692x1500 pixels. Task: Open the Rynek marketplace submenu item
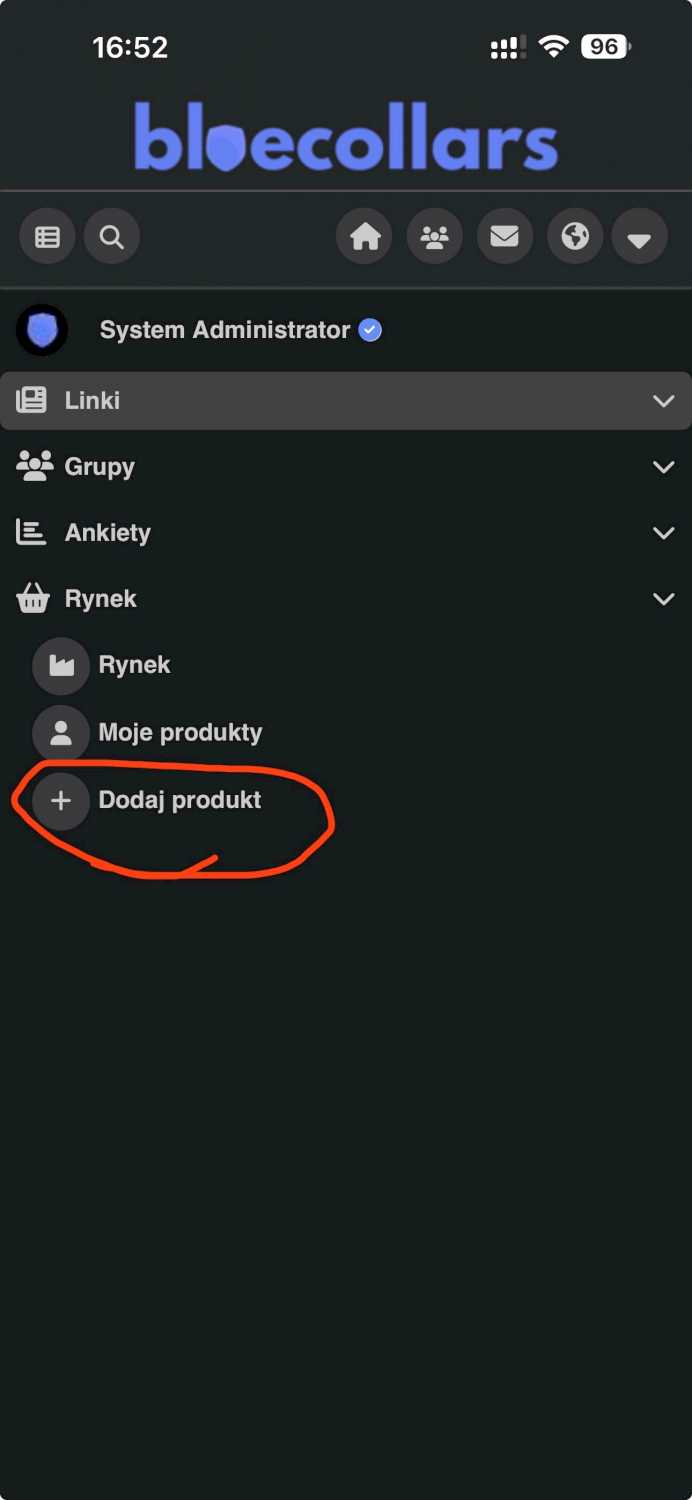(134, 665)
